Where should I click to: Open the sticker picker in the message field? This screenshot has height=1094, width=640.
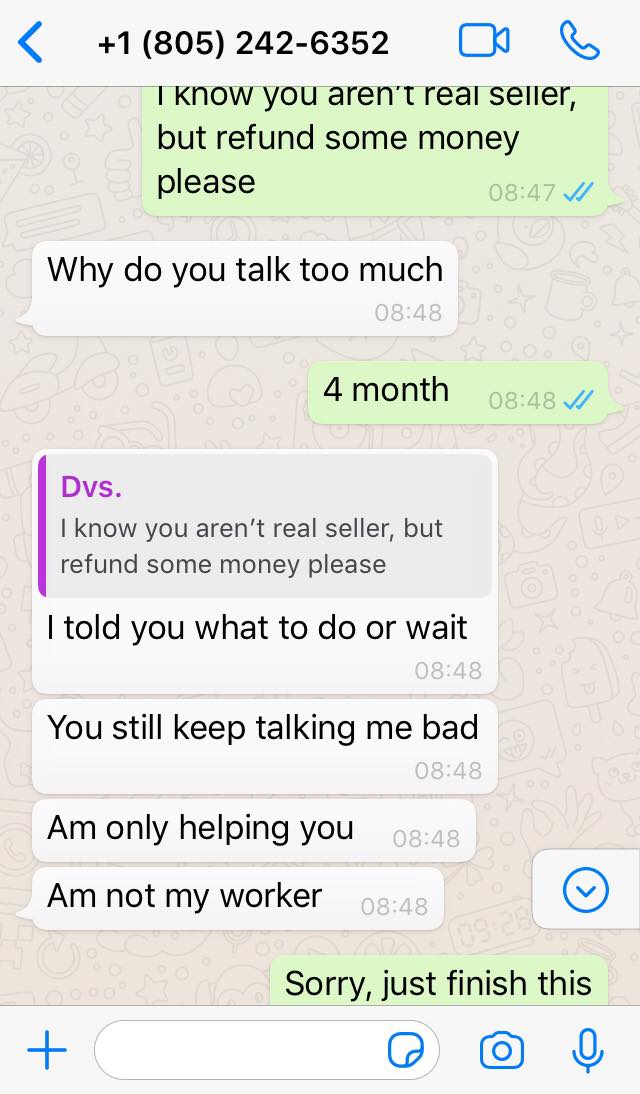pyautogui.click(x=405, y=1050)
